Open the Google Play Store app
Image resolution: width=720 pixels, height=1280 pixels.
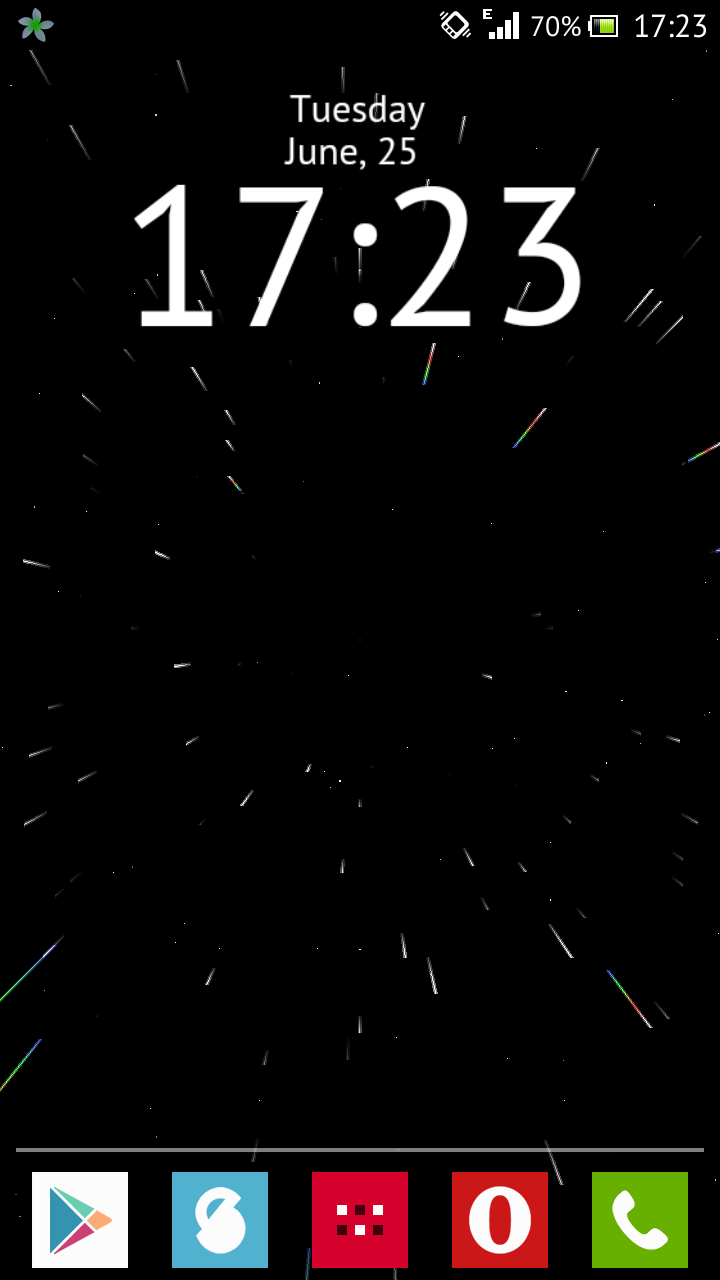tap(80, 1220)
